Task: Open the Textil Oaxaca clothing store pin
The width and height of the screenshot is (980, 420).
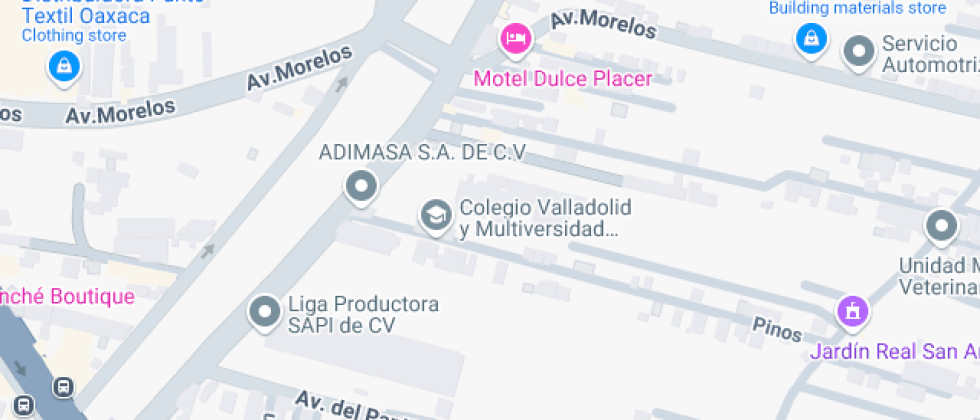Action: [64, 67]
